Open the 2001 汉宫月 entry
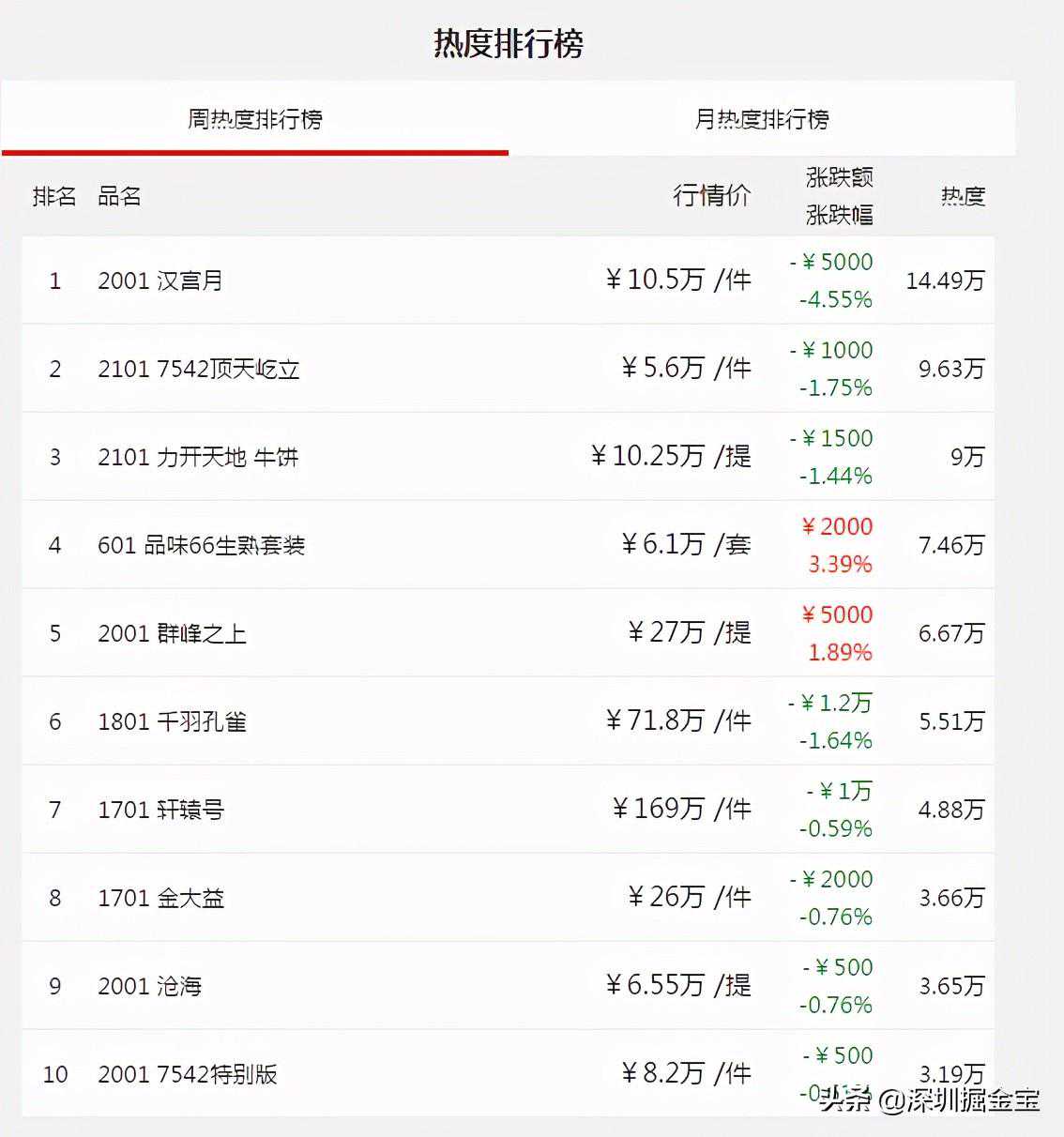Screen dimensions: 1064x1137 click(x=160, y=280)
